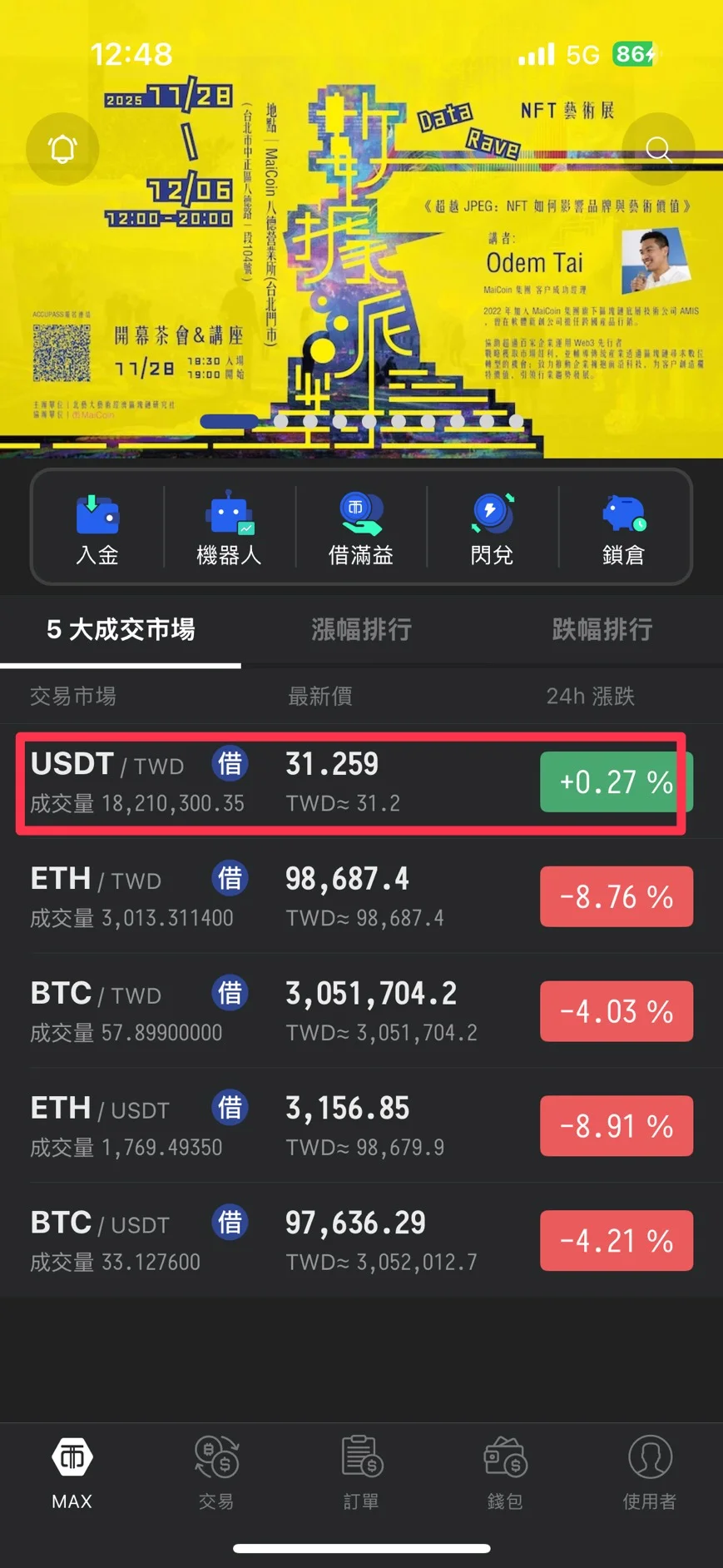Viewport: 723px width, 1568px height.
Task: Switch to the 漲幅排行 tab
Action: (x=360, y=630)
